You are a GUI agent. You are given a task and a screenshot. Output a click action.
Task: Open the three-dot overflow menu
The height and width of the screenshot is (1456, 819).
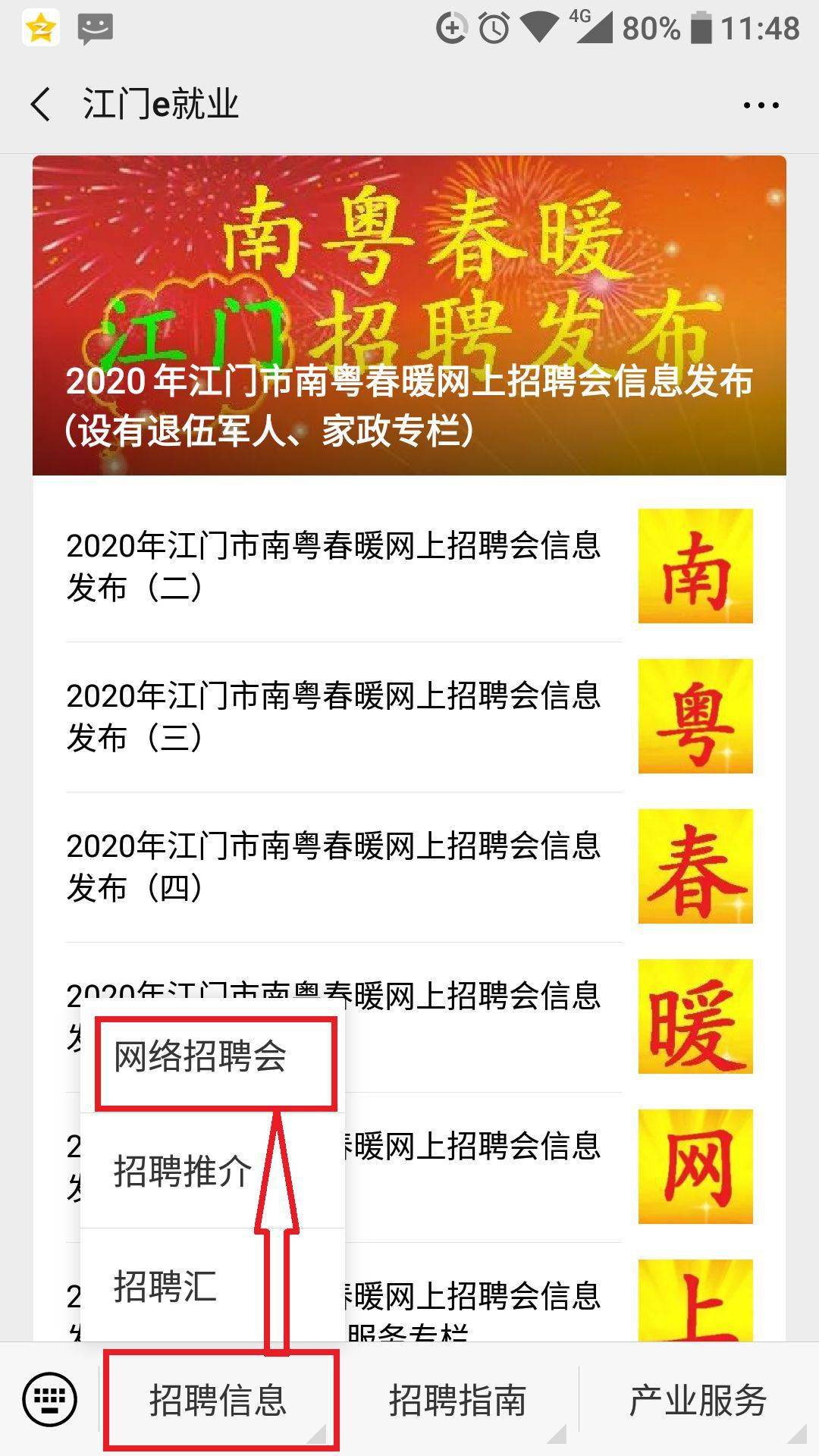[761, 105]
